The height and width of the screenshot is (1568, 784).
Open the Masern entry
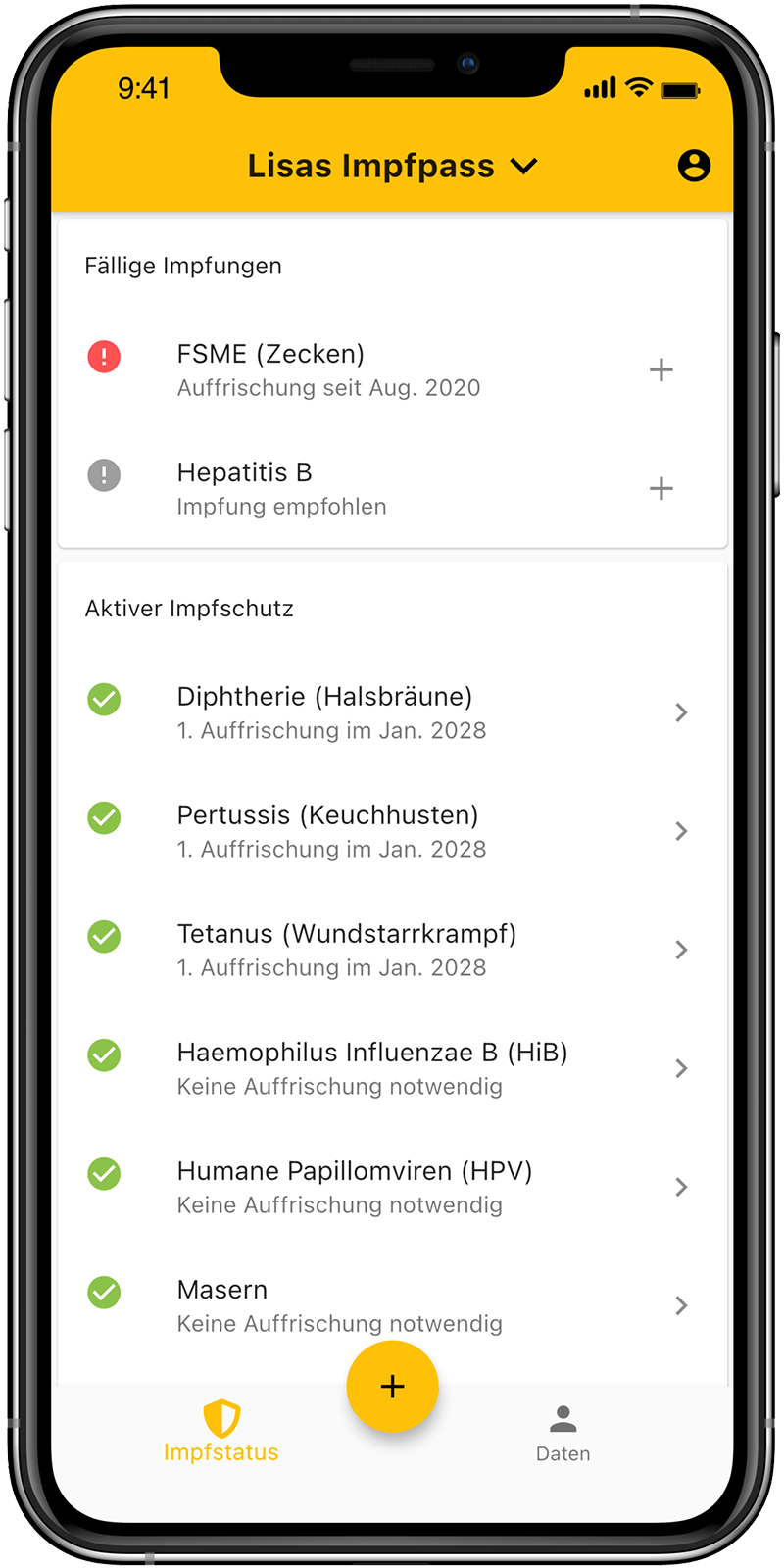click(x=392, y=1305)
